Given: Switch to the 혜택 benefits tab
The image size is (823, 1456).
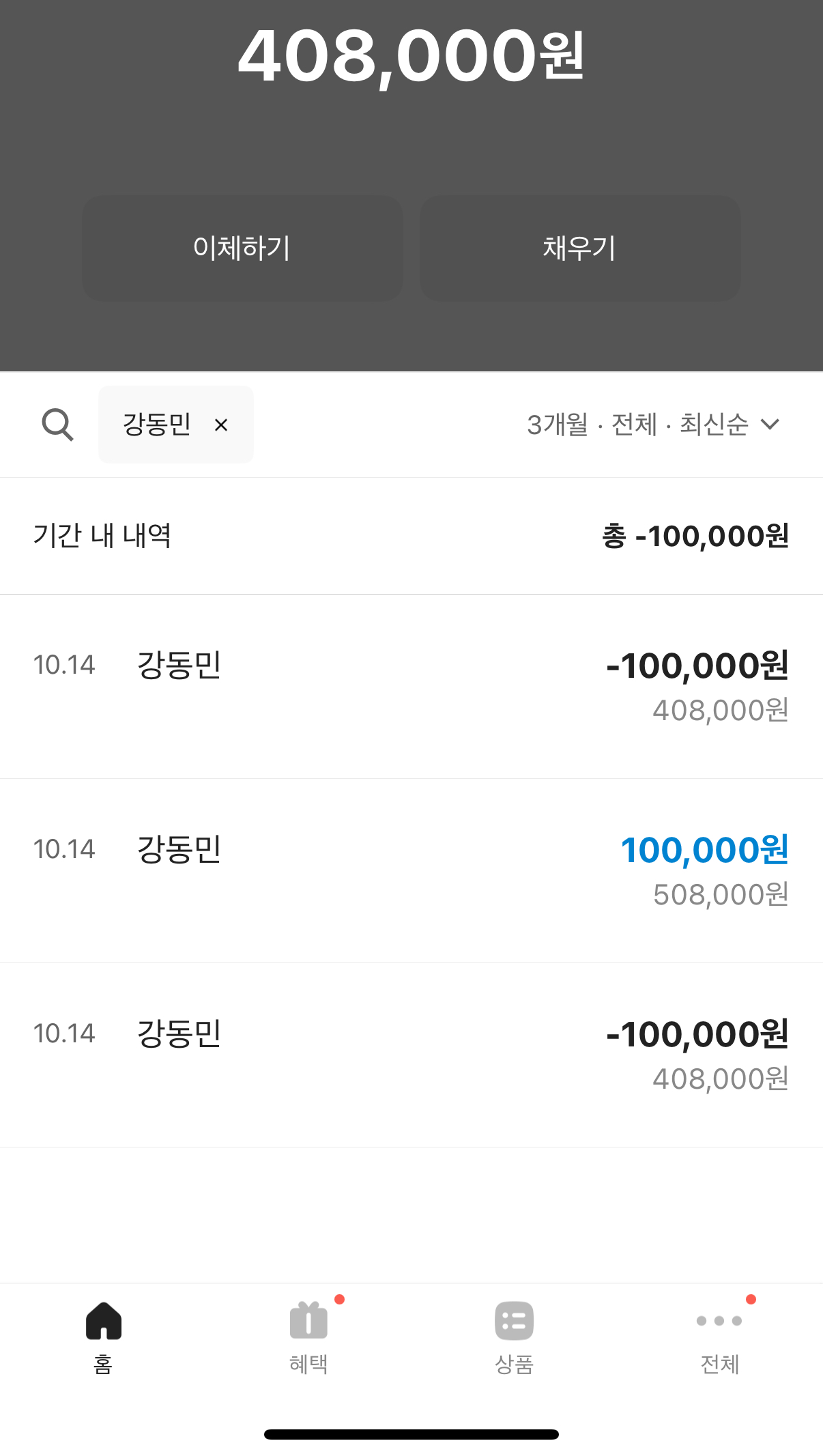Looking at the screenshot, I should point(308,1338).
